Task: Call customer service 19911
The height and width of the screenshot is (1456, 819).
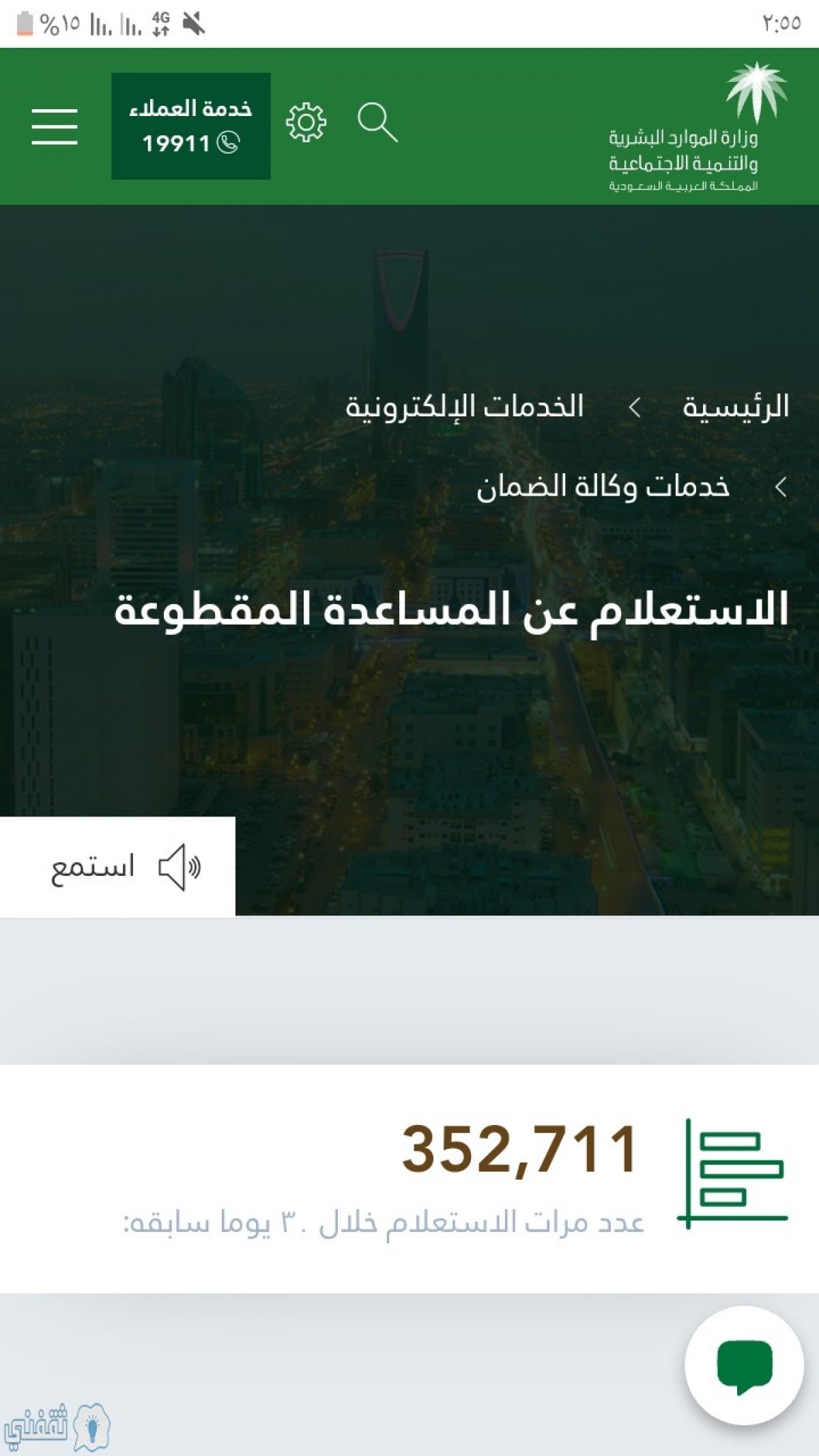Action: point(191,126)
